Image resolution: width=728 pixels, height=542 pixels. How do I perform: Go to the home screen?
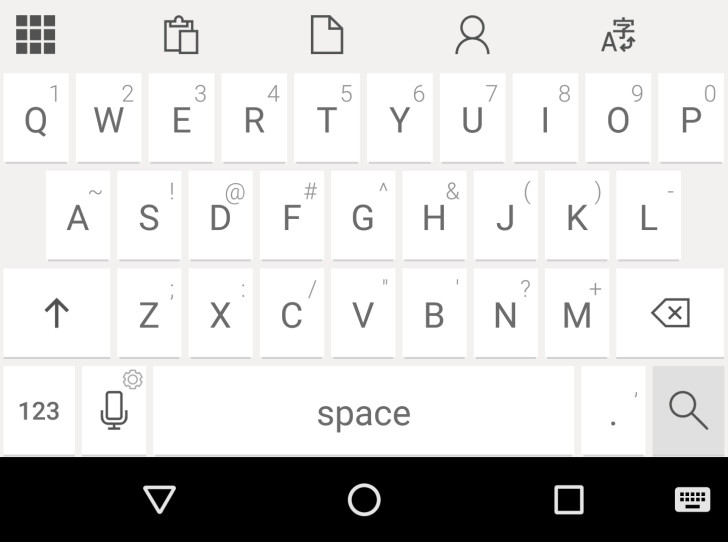tap(364, 499)
